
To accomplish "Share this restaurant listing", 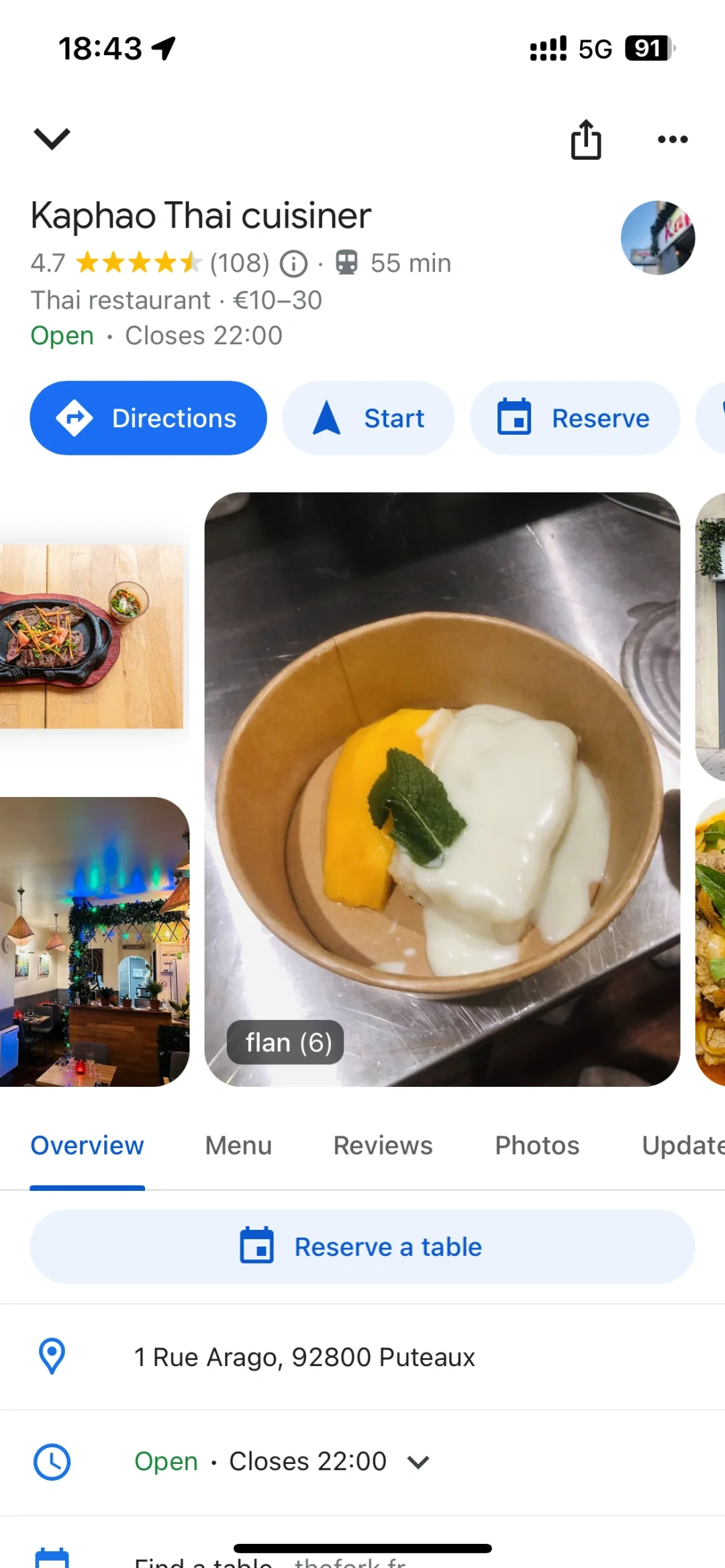I will pyautogui.click(x=585, y=139).
